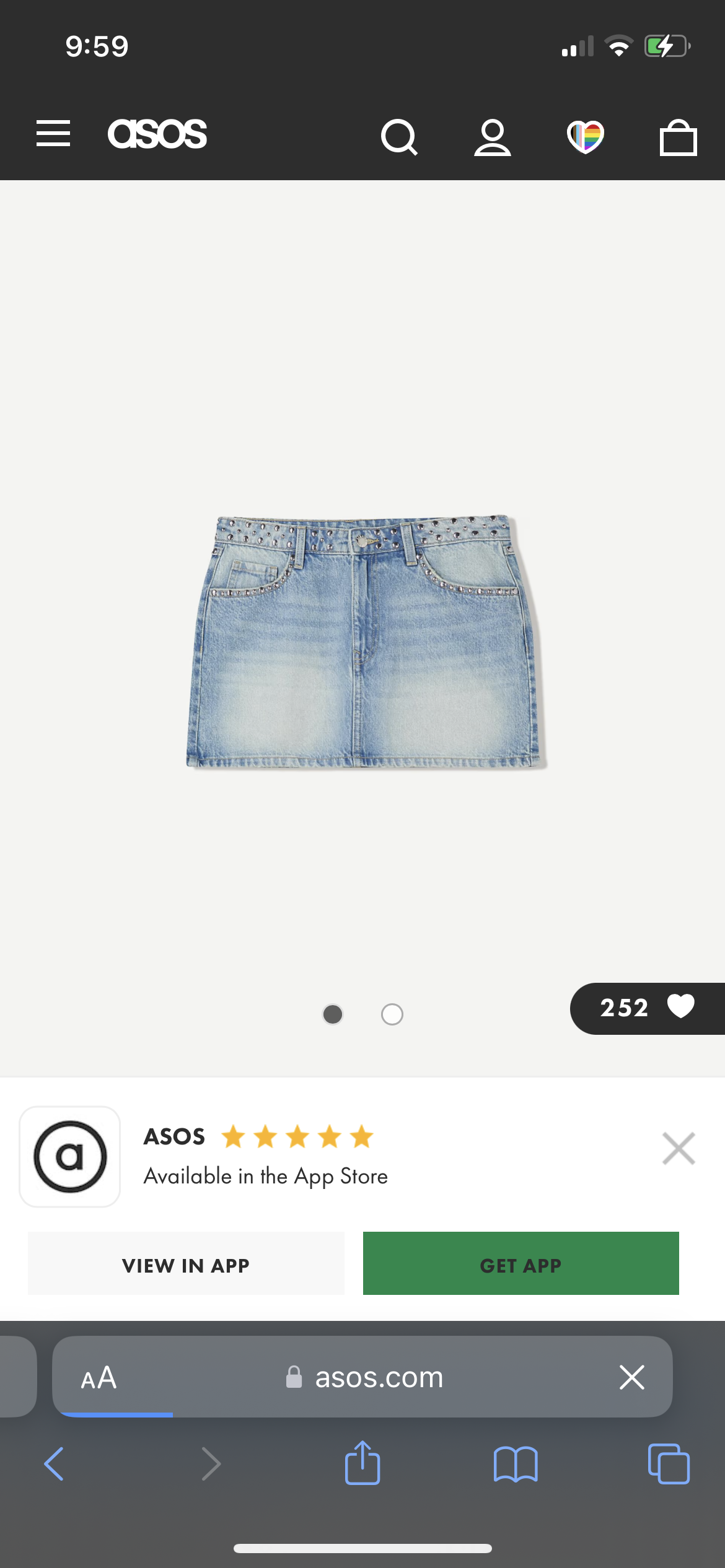Screen dimensions: 725x1568
Task: Open browser bookmarks
Action: [x=516, y=1464]
